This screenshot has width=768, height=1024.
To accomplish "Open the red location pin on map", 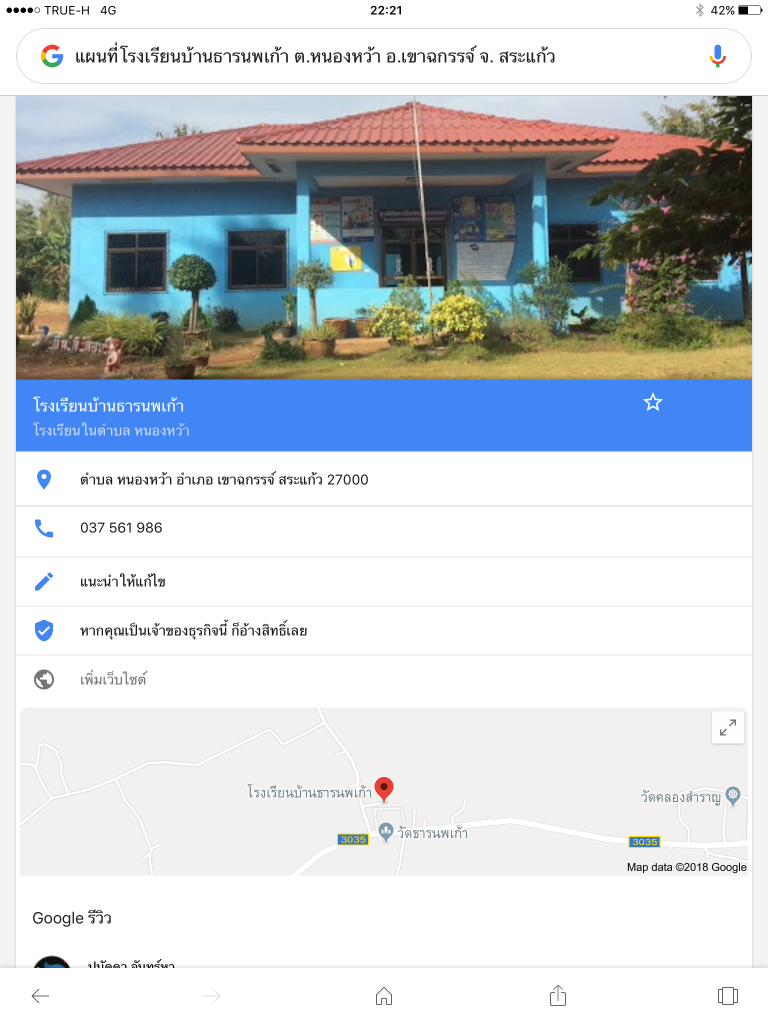I will 384,788.
